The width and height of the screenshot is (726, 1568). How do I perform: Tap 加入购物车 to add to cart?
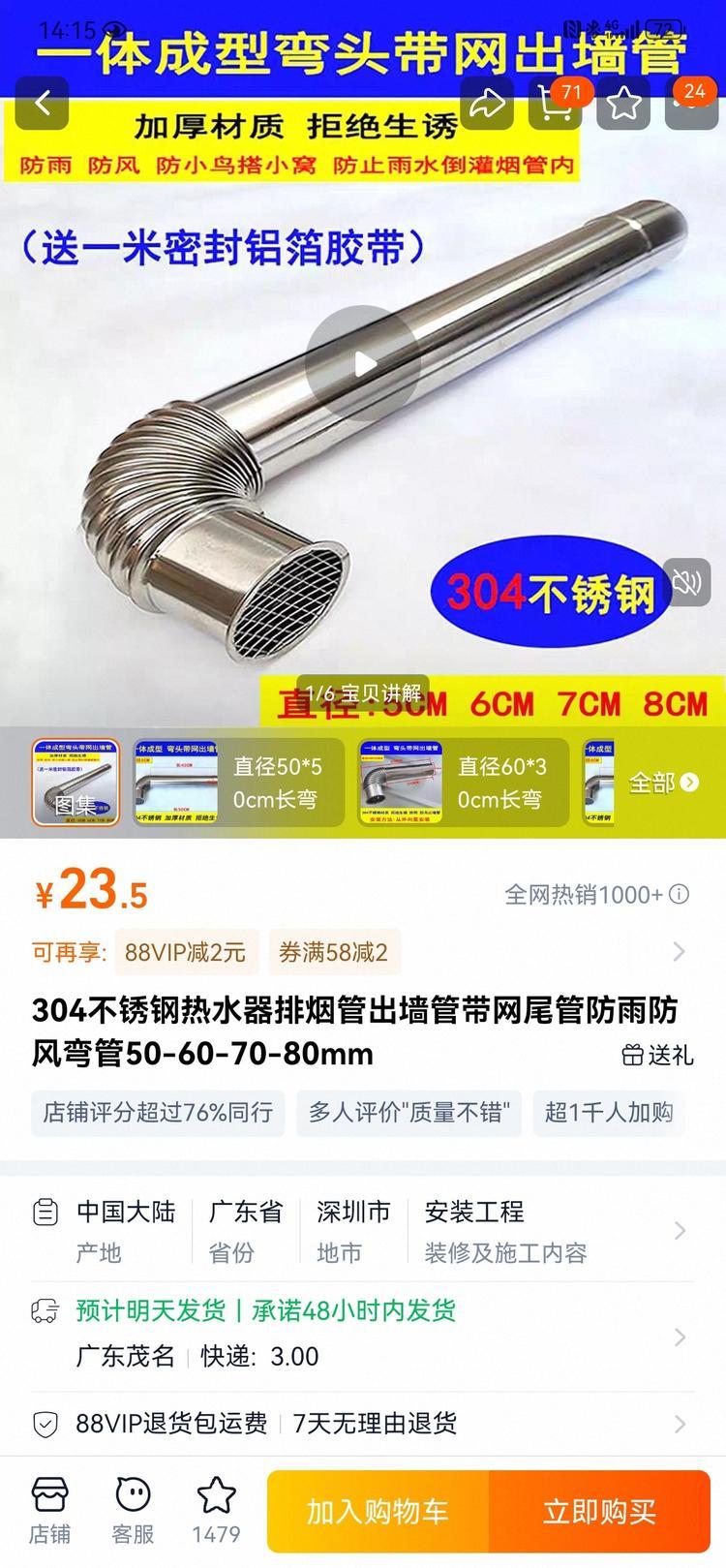point(378,1511)
